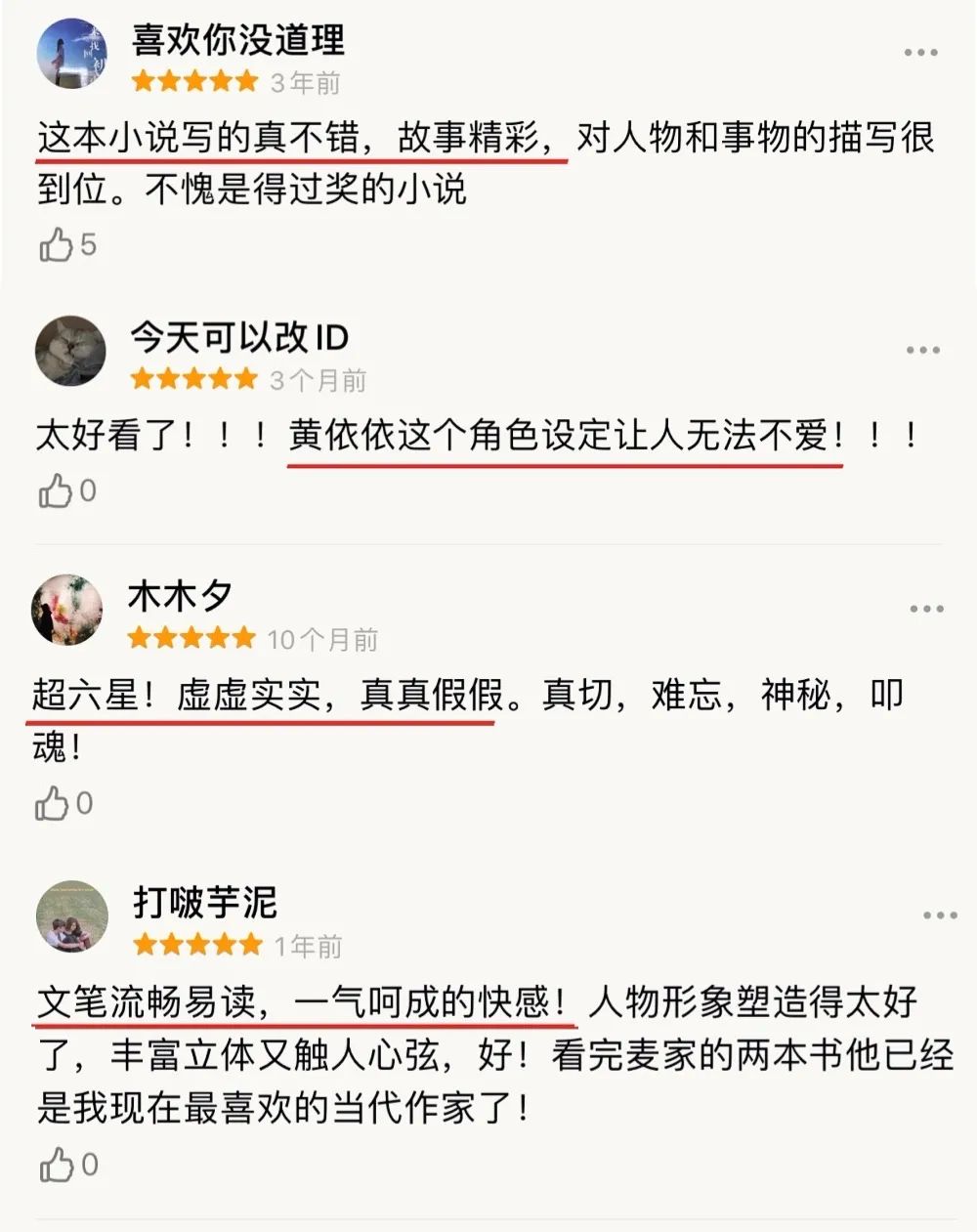Like the review by 打啵芋泥

(57, 1165)
